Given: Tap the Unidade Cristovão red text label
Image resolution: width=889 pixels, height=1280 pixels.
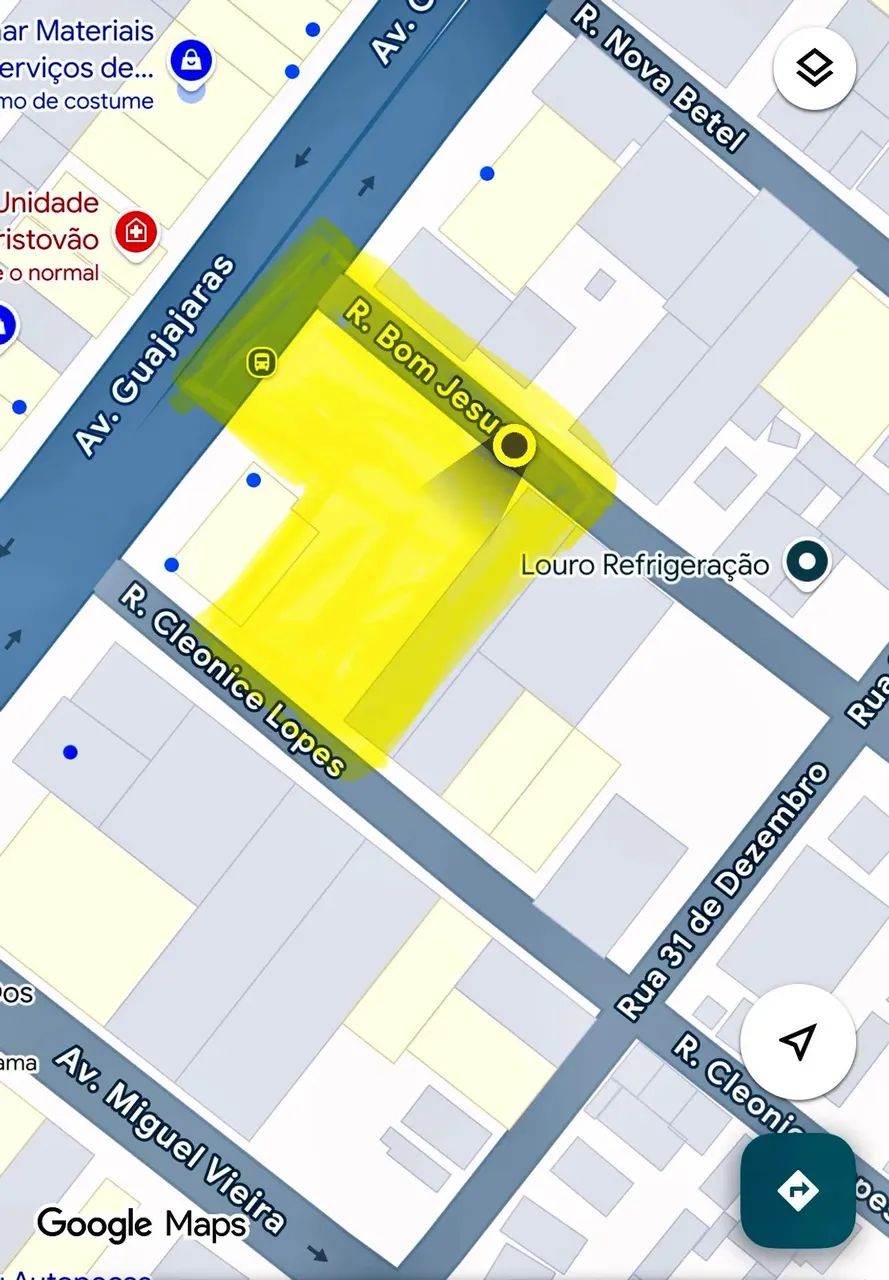Looking at the screenshot, I should (50, 220).
